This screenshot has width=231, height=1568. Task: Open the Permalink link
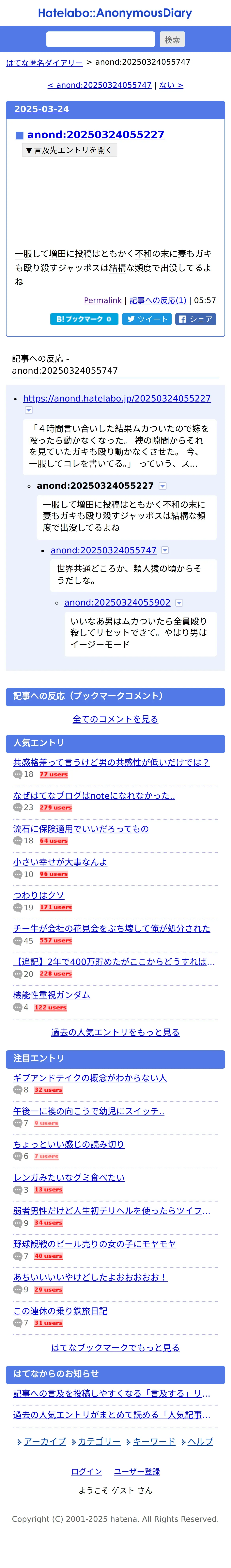[103, 300]
